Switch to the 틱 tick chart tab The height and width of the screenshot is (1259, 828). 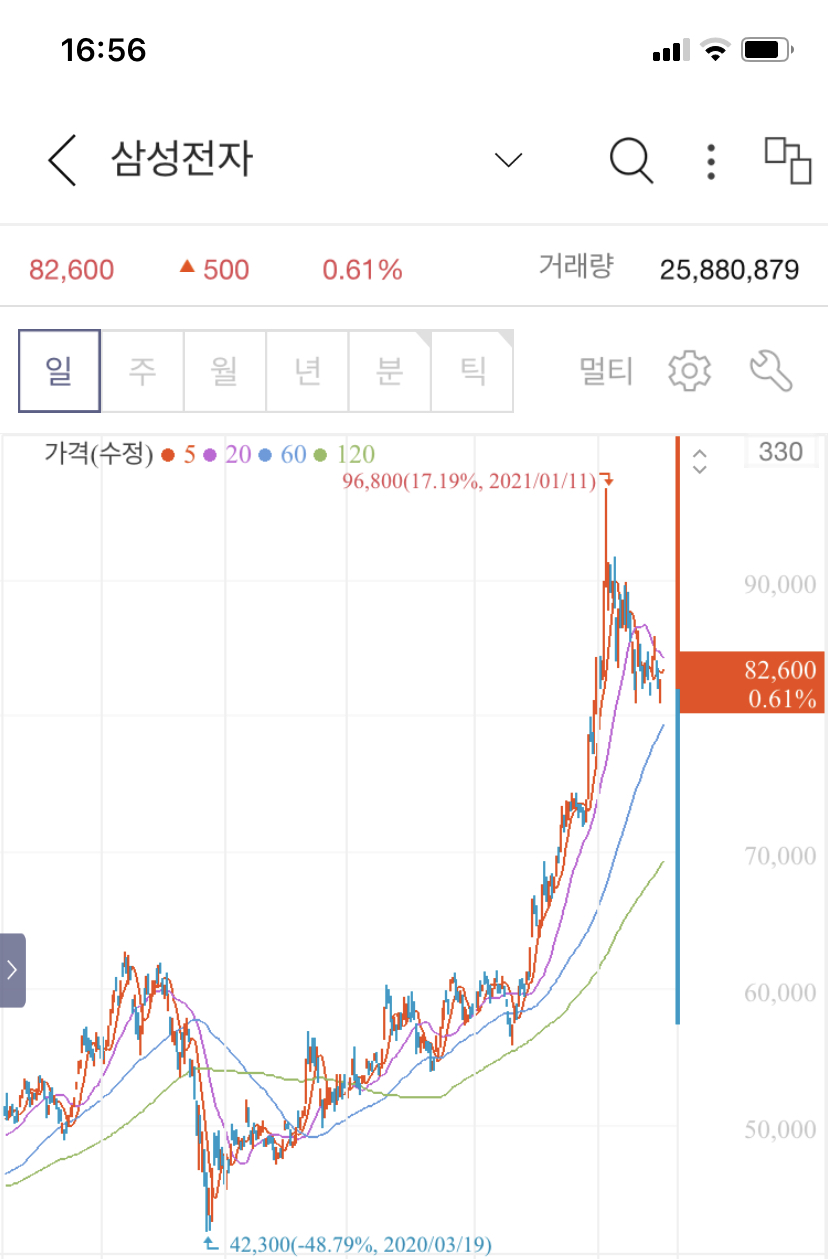(471, 371)
